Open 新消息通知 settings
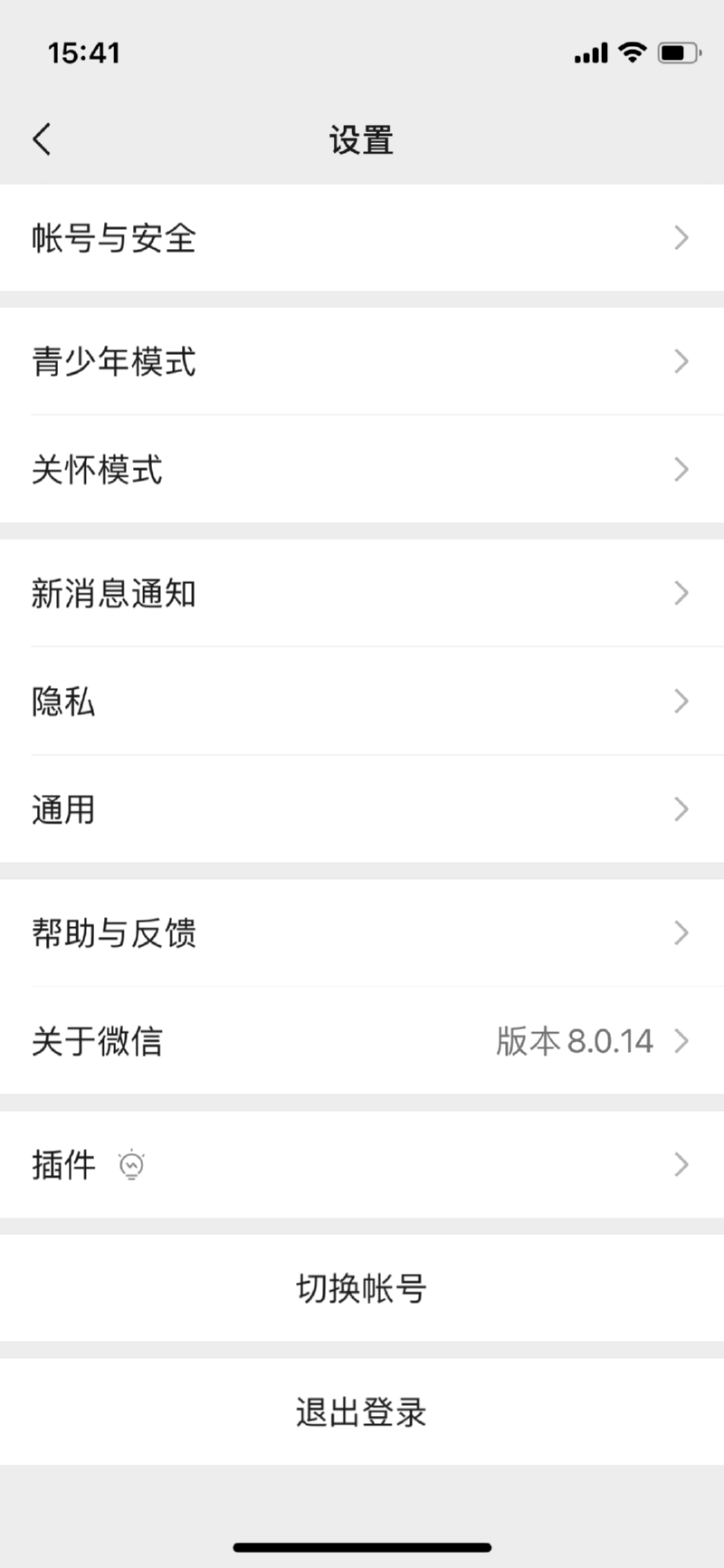724x1568 pixels. pyautogui.click(x=362, y=594)
